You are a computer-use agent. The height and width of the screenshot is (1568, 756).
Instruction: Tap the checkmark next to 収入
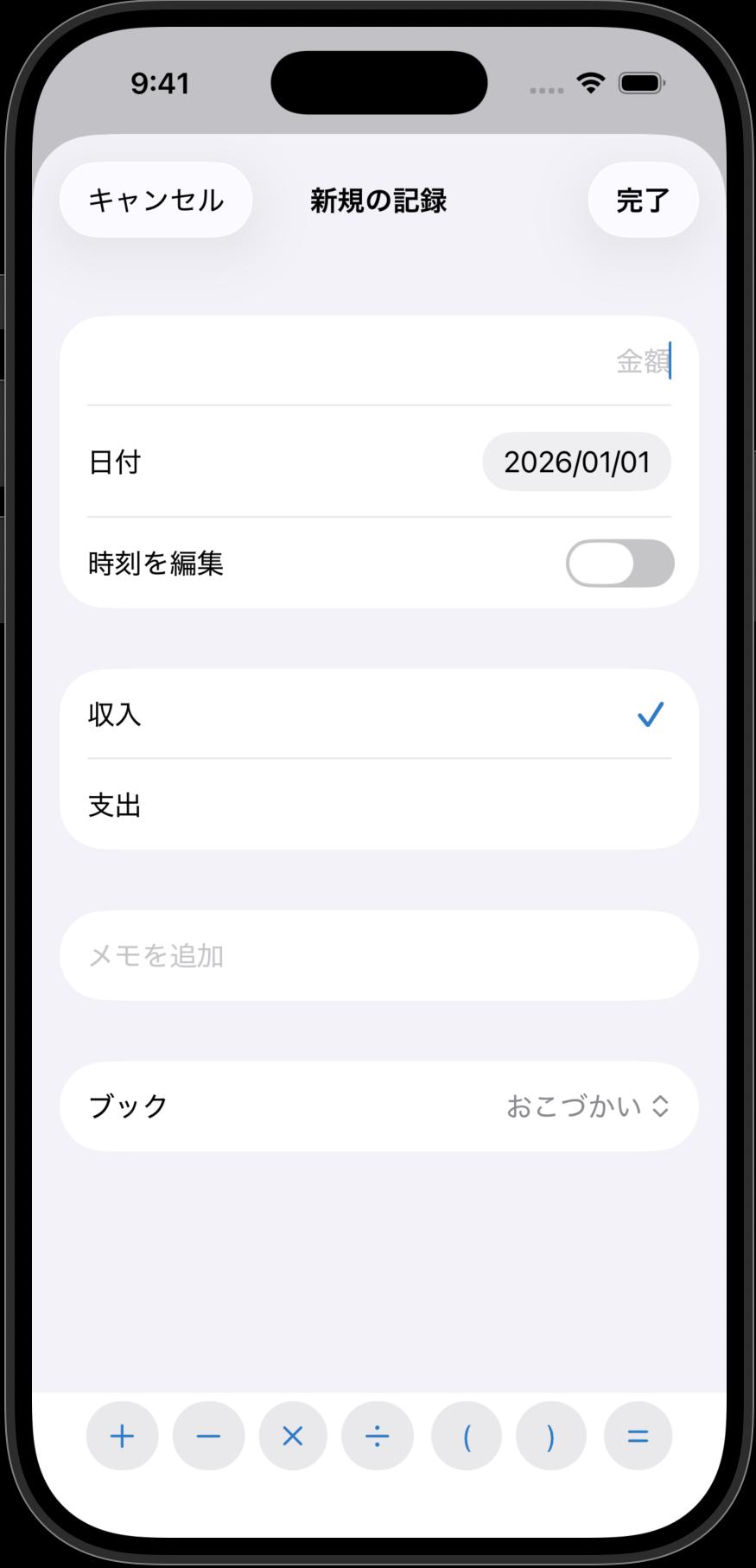651,714
